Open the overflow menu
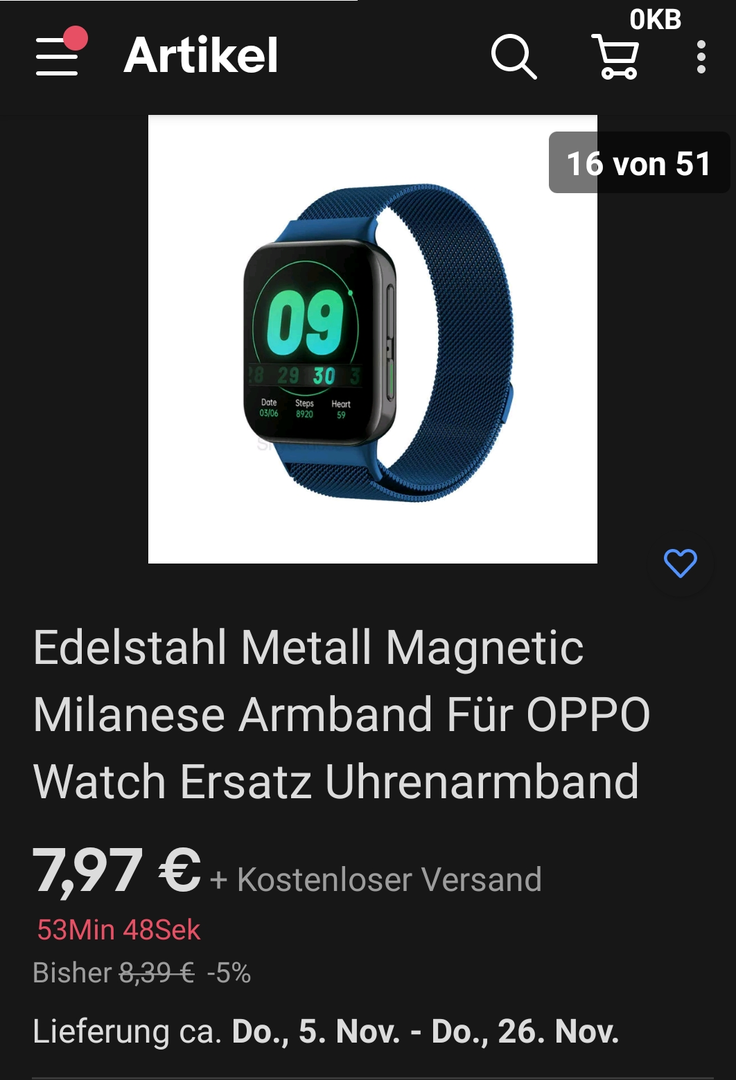Screen dimensions: 736x1080 (701, 57)
